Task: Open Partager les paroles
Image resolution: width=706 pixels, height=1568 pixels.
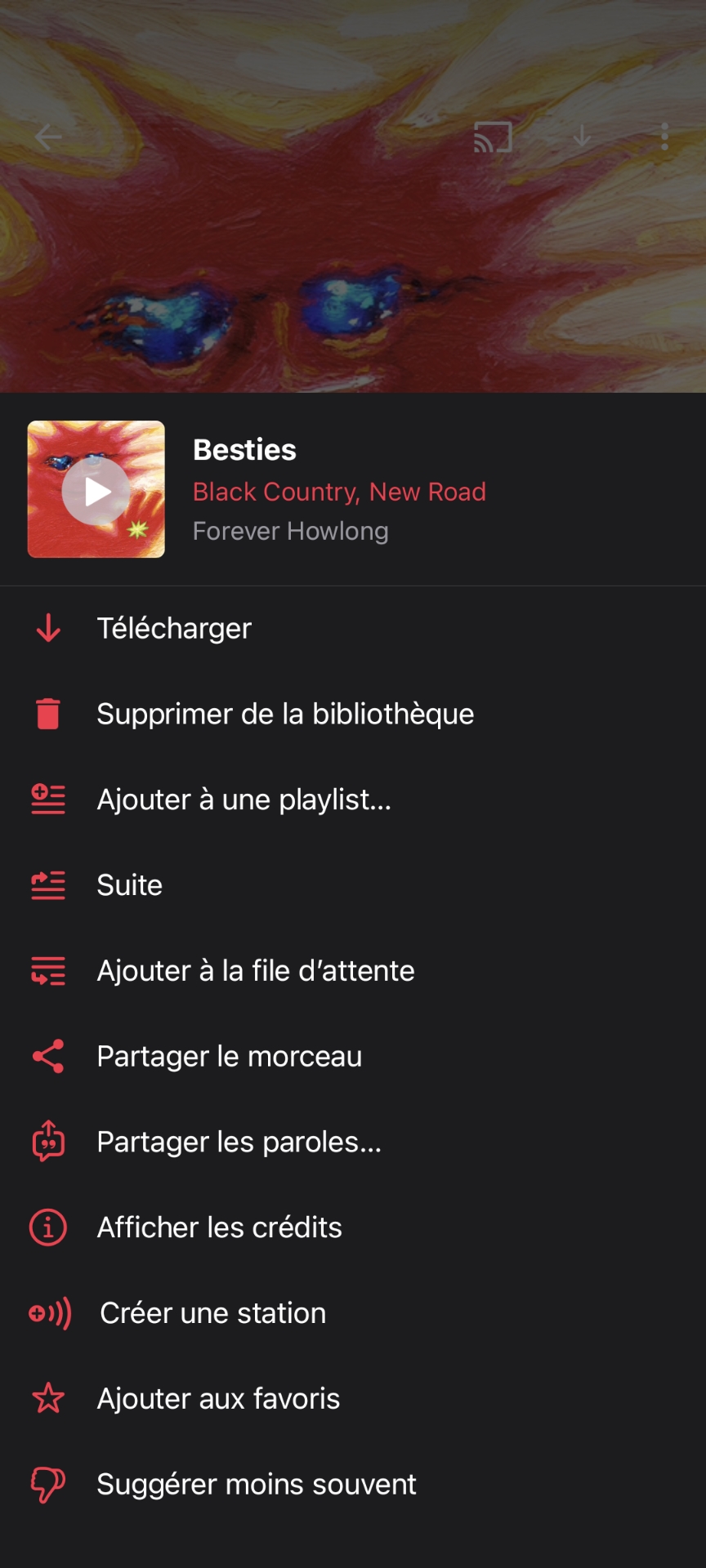Action: point(239,1143)
